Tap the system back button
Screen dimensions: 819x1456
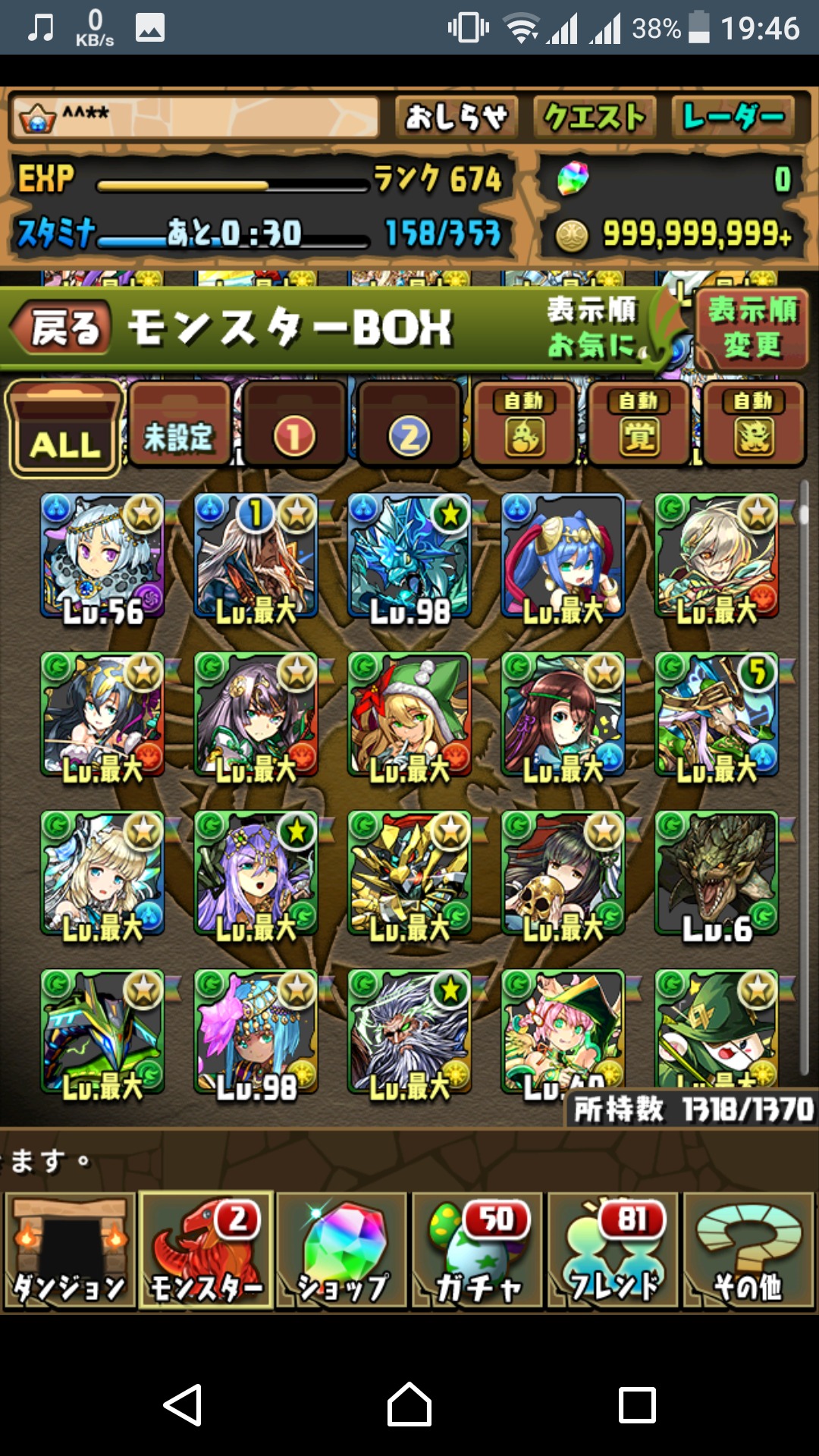point(183,1404)
